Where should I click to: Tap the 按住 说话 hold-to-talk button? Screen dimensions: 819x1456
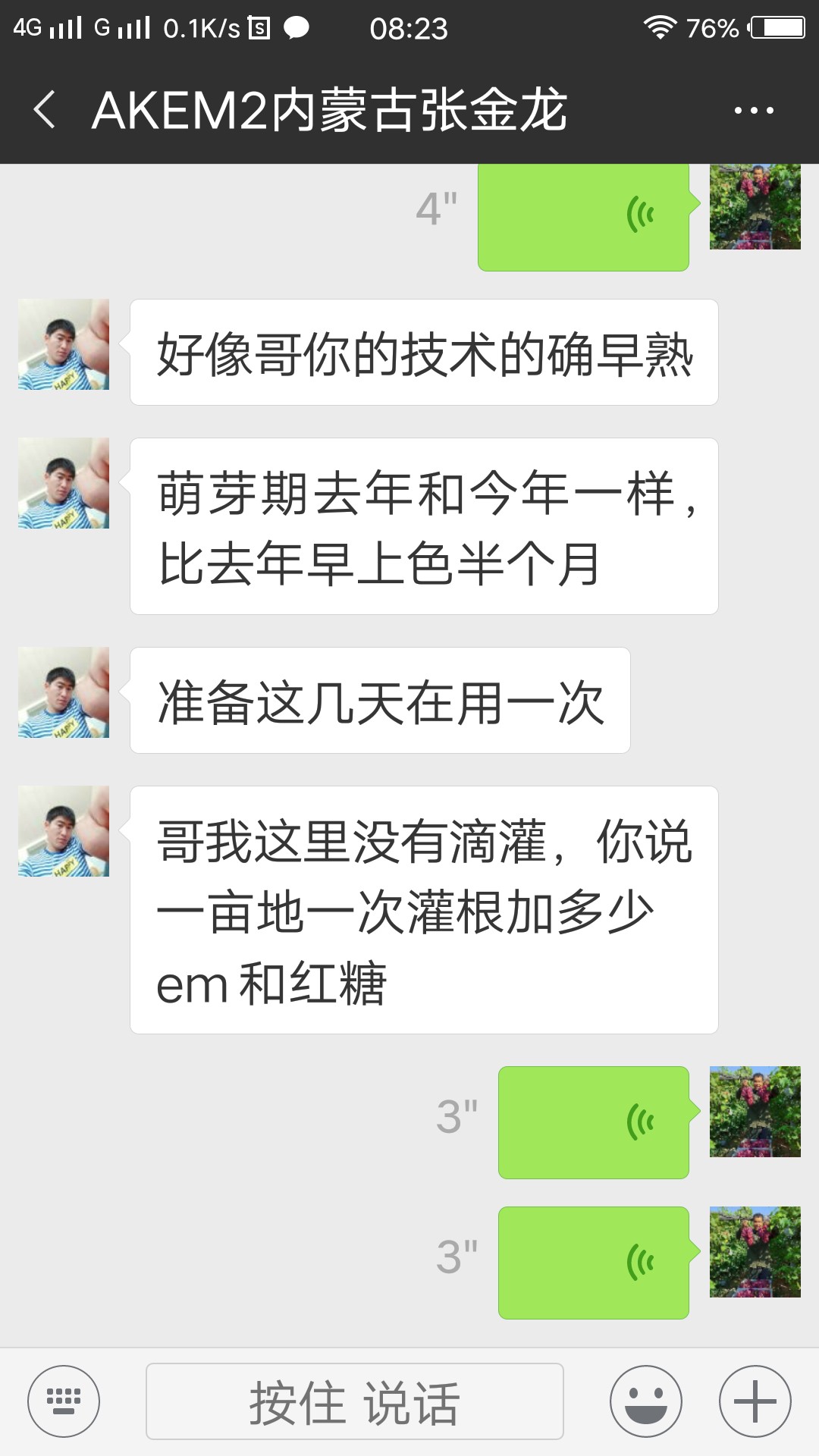(355, 1401)
